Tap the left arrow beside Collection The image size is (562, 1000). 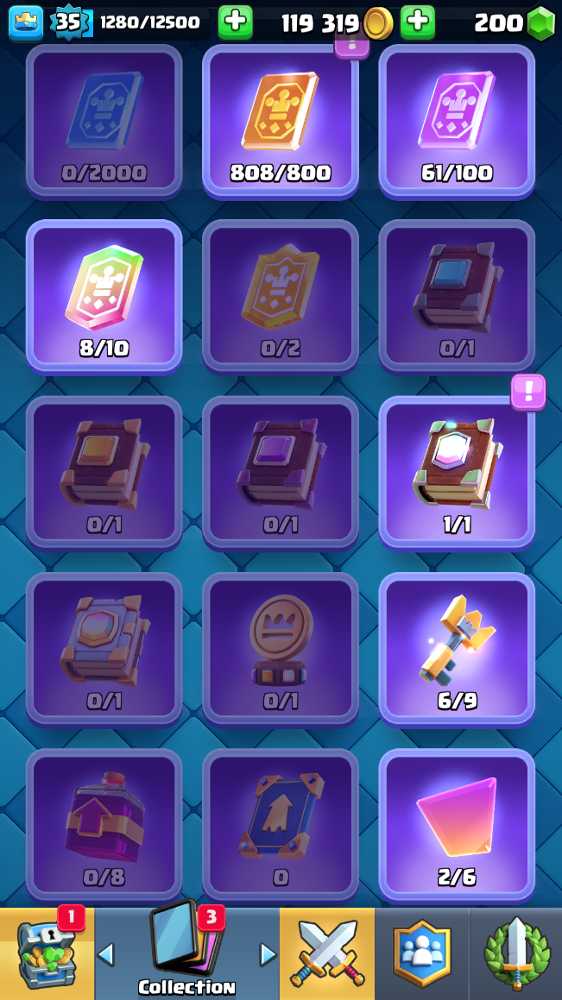click(x=107, y=955)
